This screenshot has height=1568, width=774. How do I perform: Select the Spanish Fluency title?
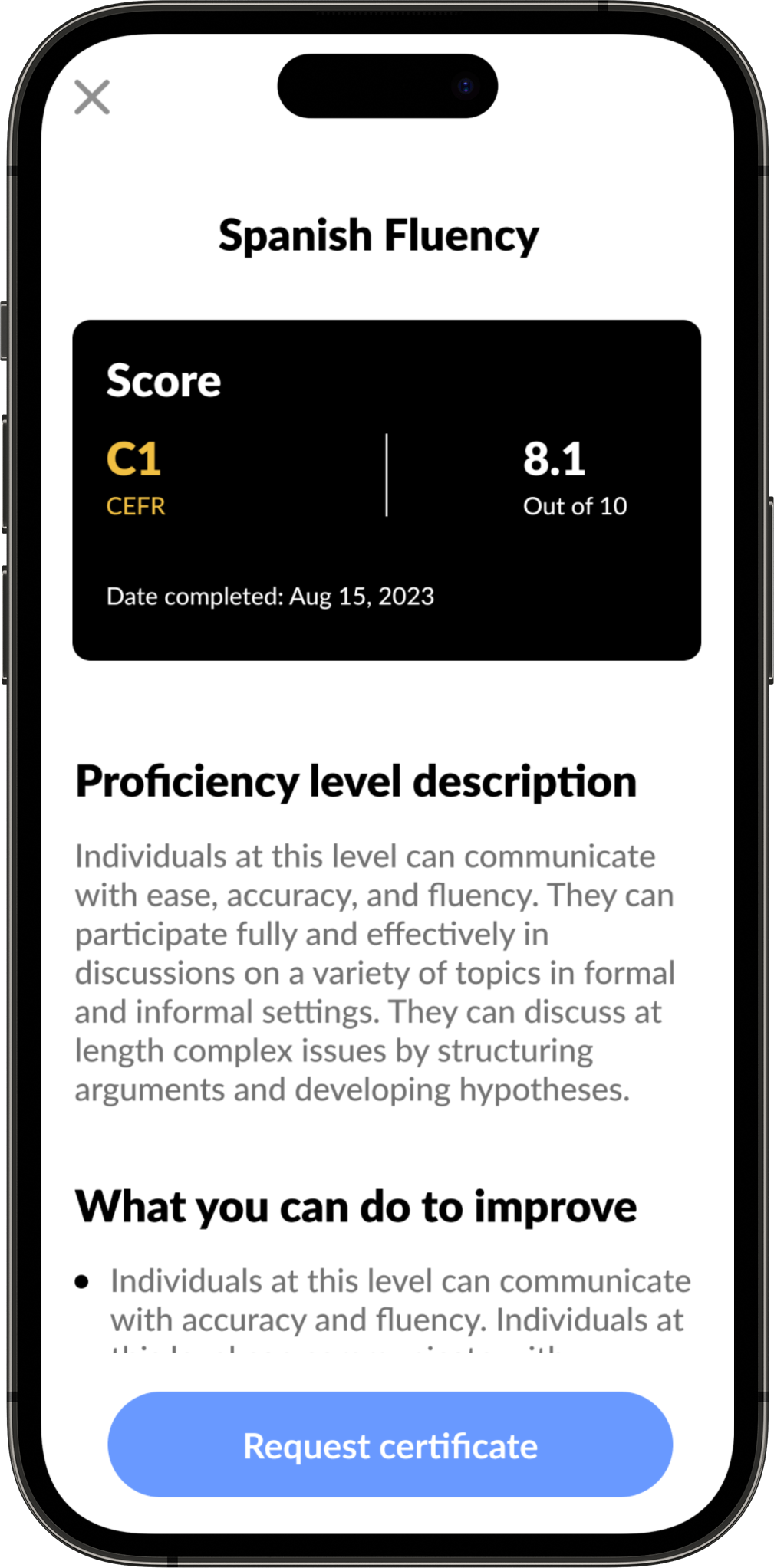pos(379,235)
